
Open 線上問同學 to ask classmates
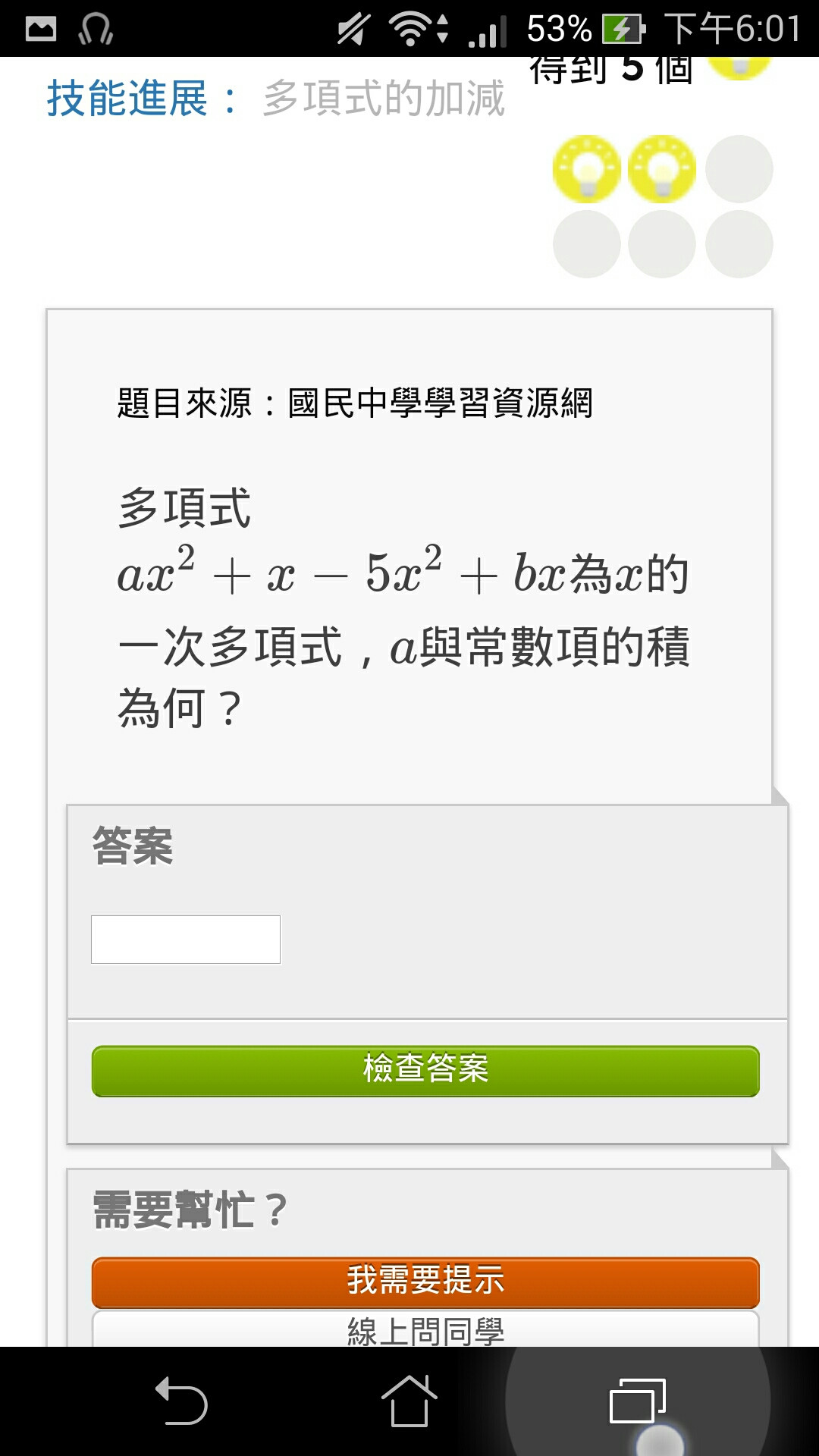pyautogui.click(x=425, y=1329)
